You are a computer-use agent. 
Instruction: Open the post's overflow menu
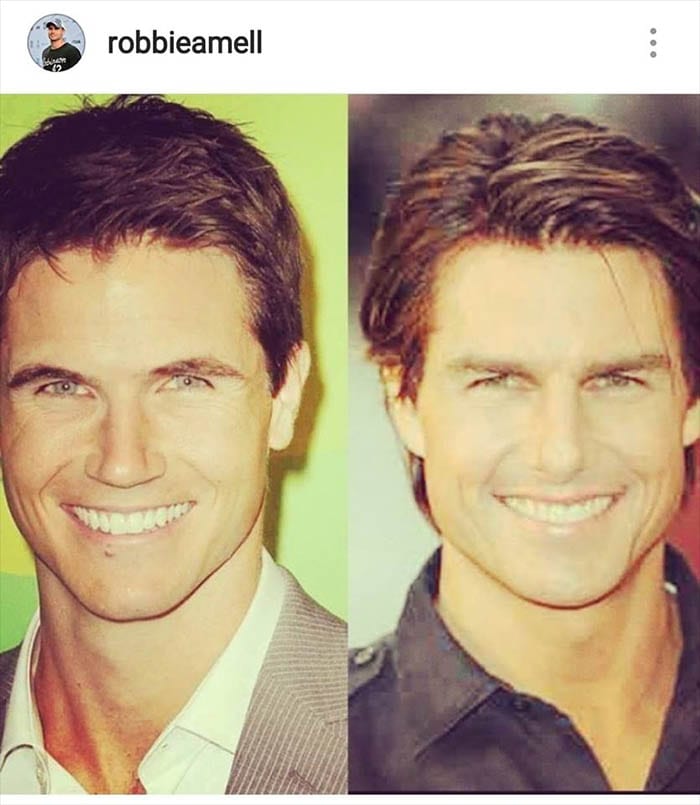point(653,43)
